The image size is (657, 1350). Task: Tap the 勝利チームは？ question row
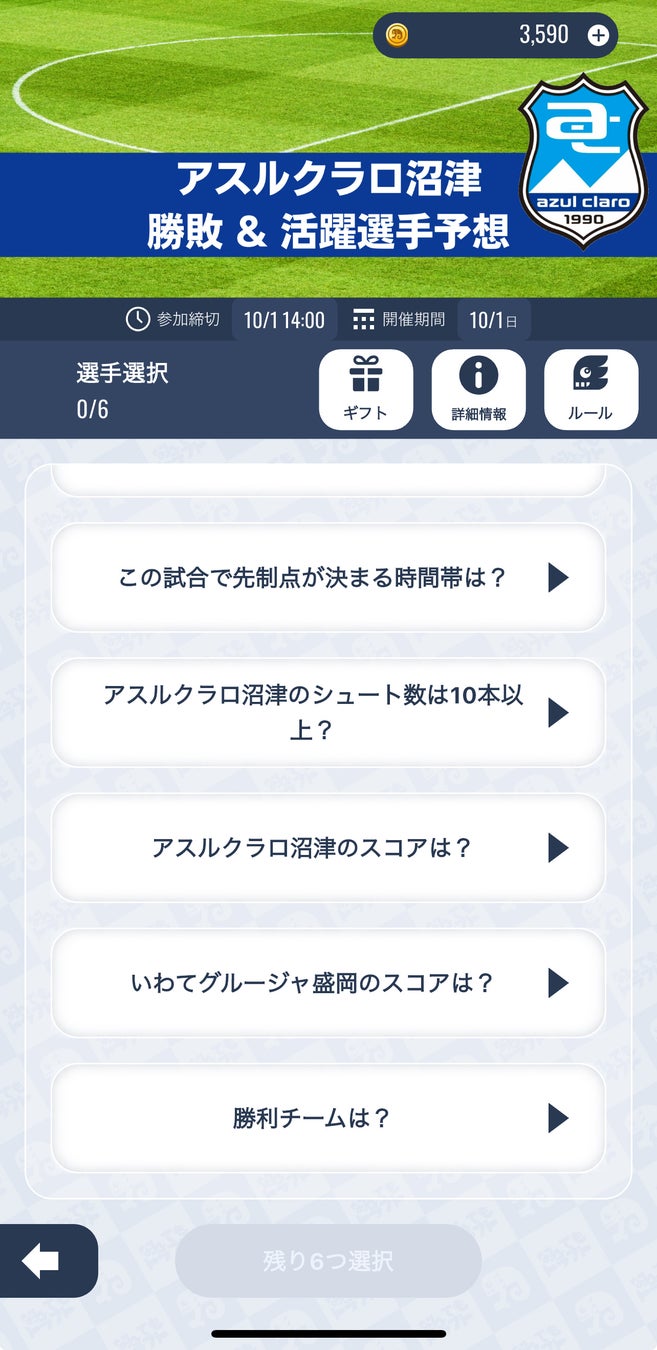pos(328,1118)
